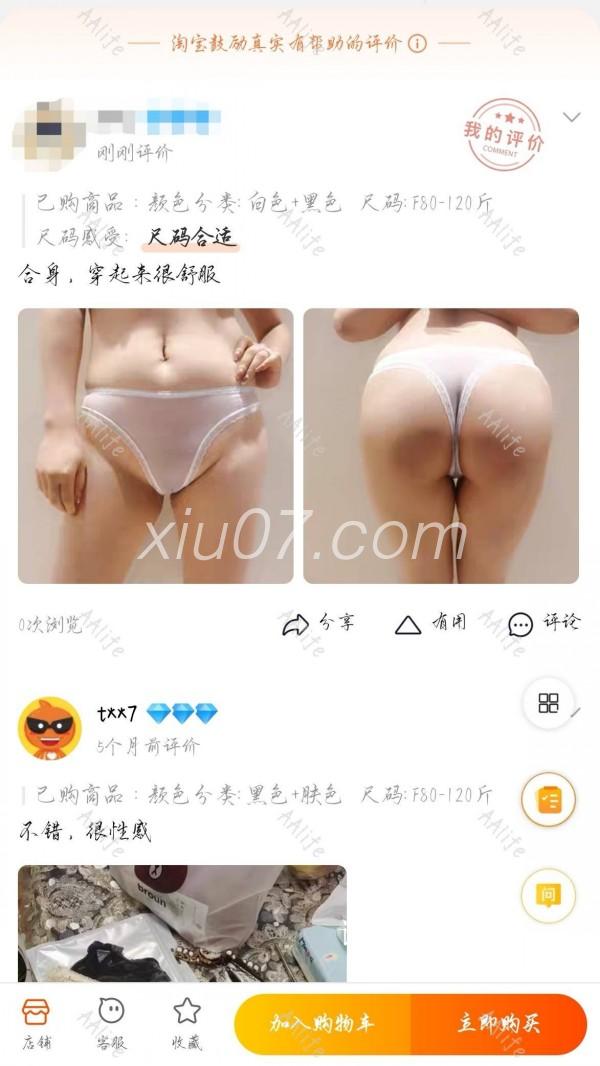Open the second review photo
Viewport: 600px width, 1066px height.
pos(441,445)
